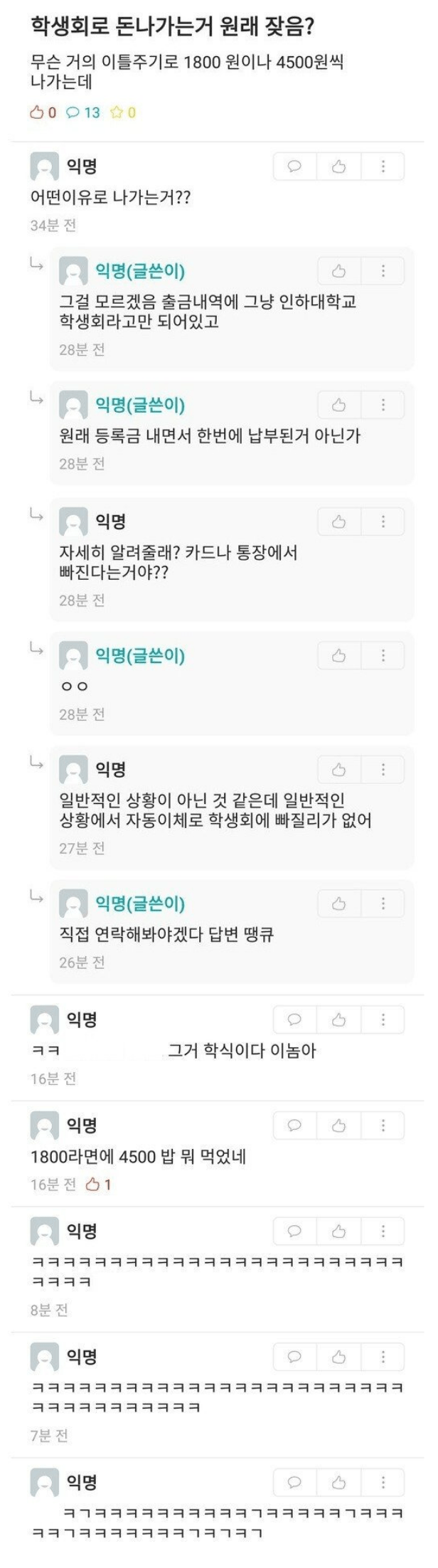
Task: Like the reply '자세히 알려줄래? 카드나 통장에서'
Action: tap(338, 521)
